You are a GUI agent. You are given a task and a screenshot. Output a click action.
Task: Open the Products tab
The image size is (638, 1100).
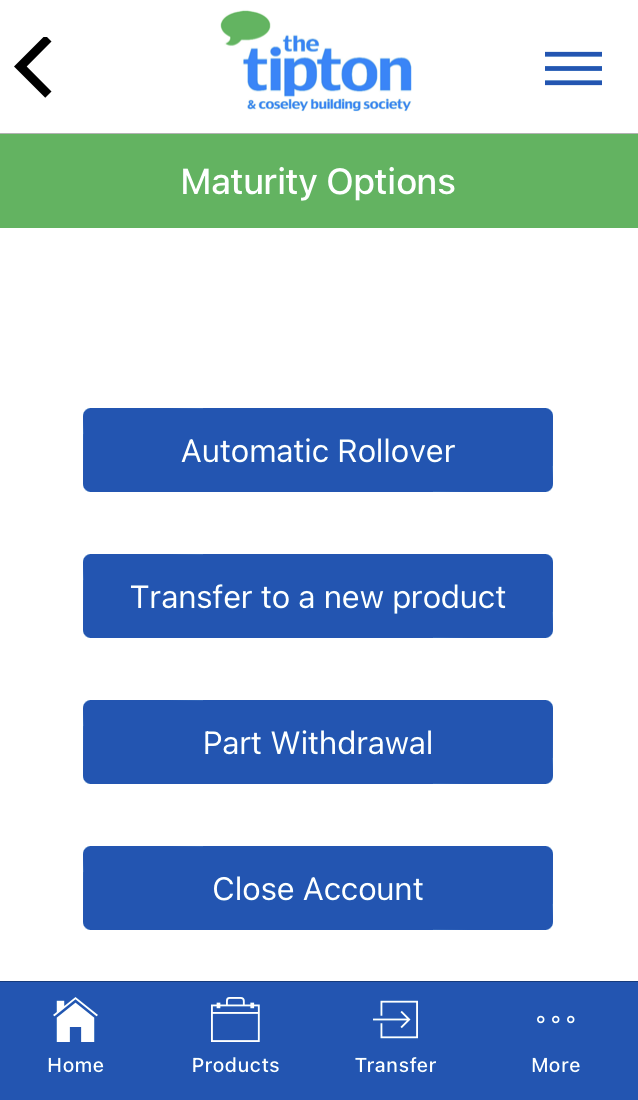pos(236,1036)
